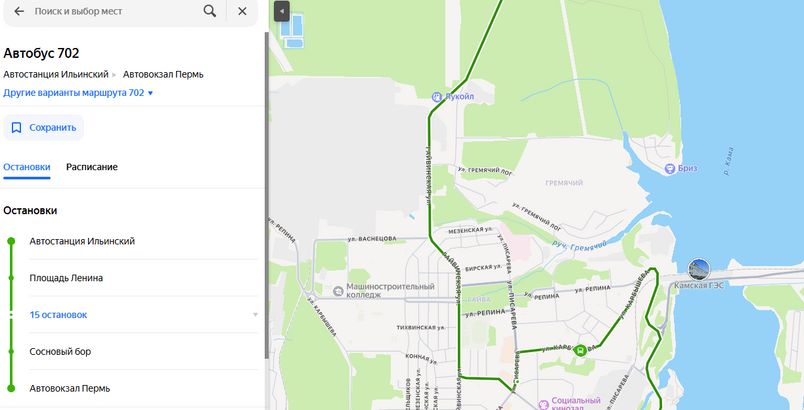Go back using the arrow icon
Screen dimensions: 804x410
pyautogui.click(x=18, y=11)
